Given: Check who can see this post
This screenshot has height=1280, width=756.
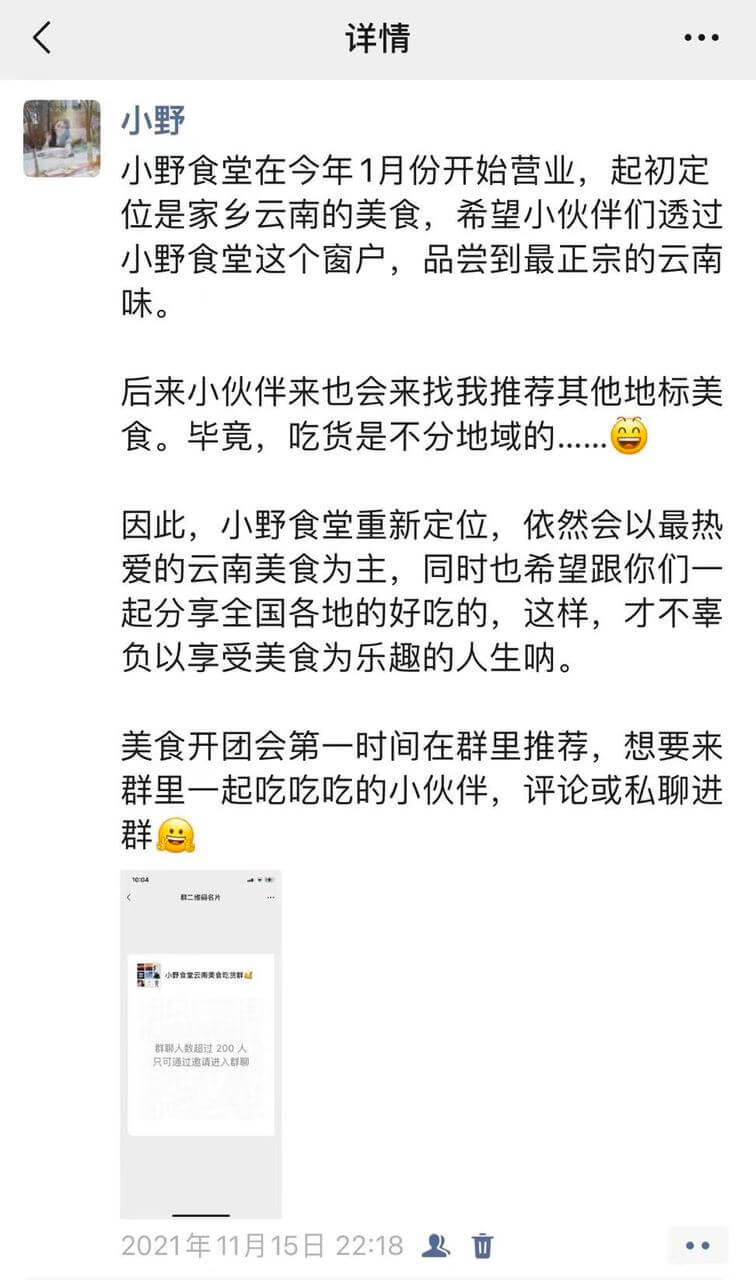Looking at the screenshot, I should coord(436,1245).
